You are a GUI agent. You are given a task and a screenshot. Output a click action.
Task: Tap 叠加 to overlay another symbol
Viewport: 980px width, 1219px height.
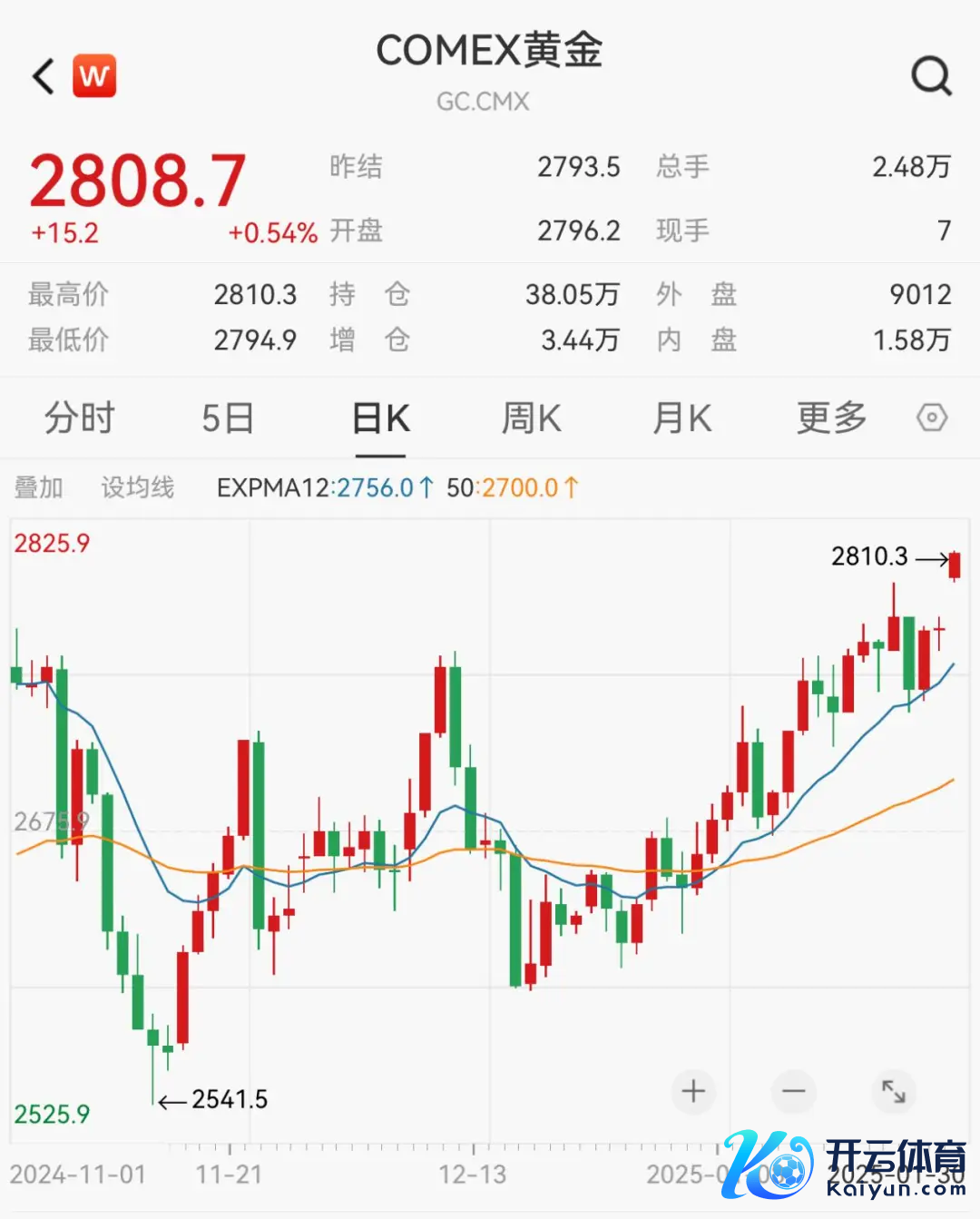[39, 487]
